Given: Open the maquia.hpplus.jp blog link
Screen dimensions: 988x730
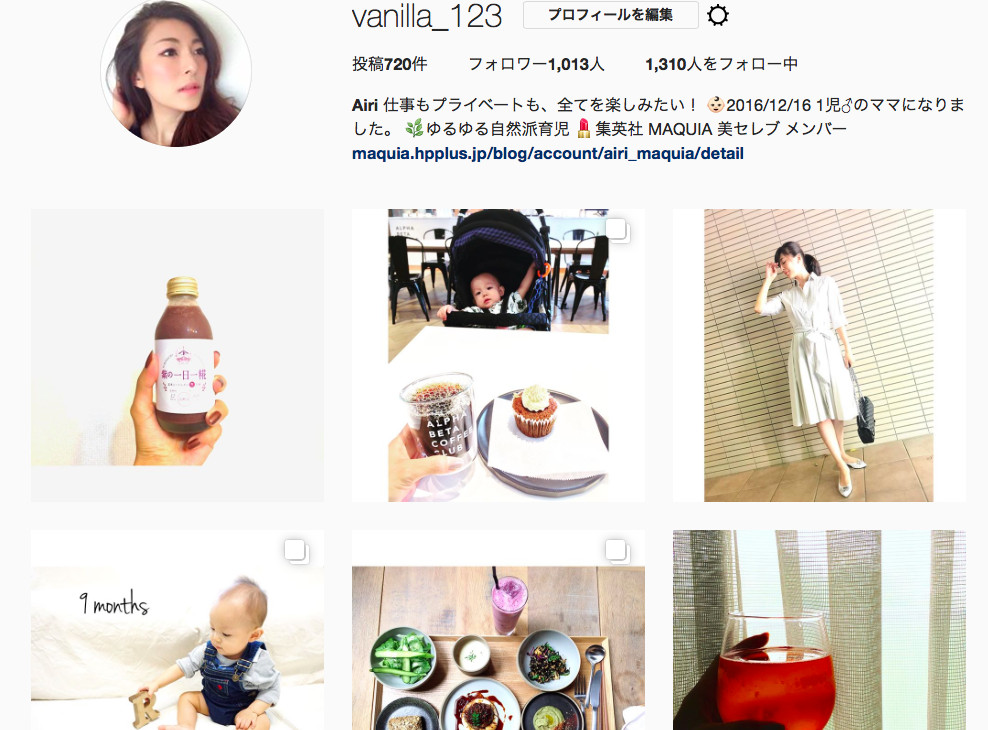Looking at the screenshot, I should click(547, 154).
